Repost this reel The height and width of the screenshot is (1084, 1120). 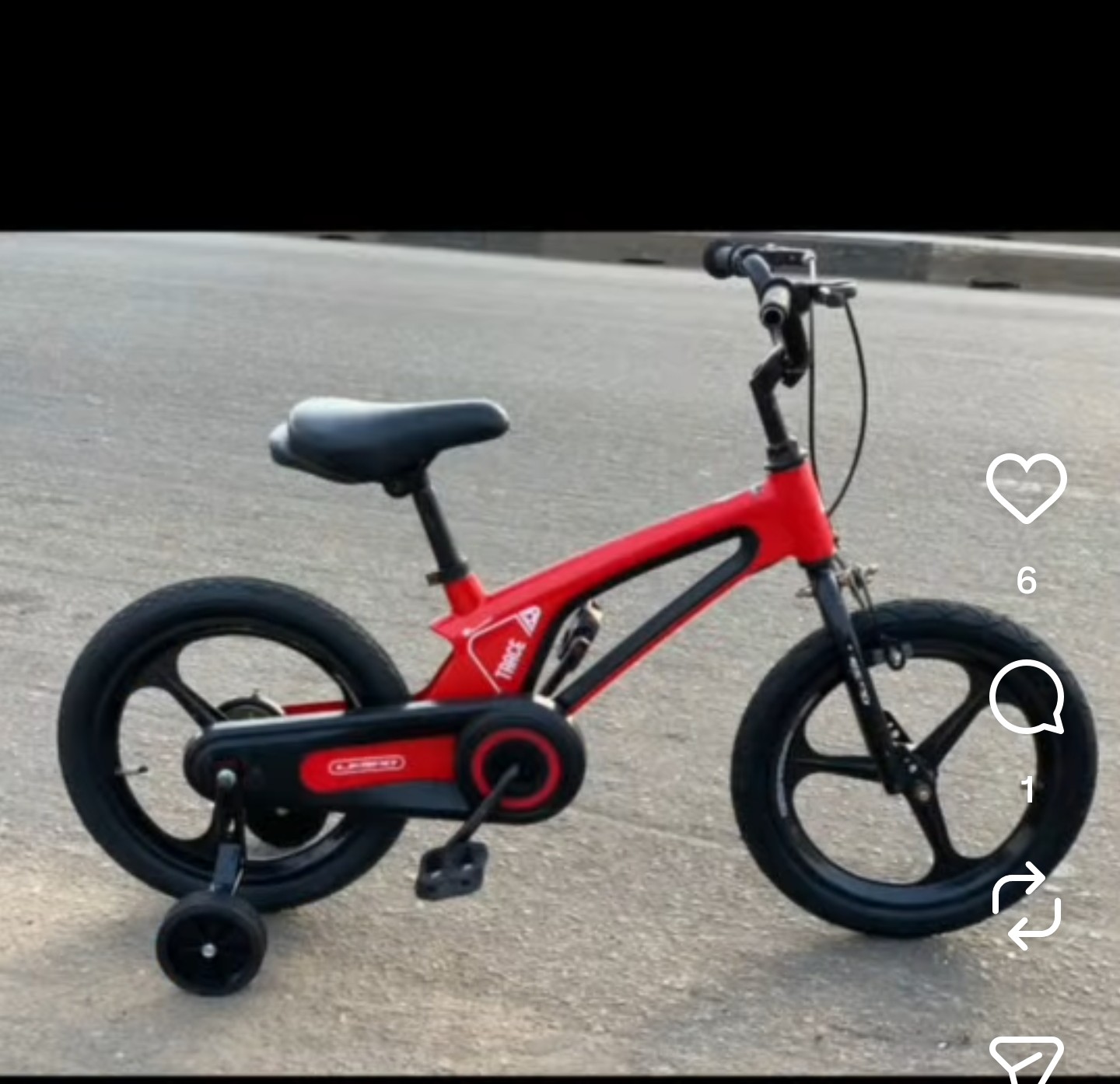1027,905
